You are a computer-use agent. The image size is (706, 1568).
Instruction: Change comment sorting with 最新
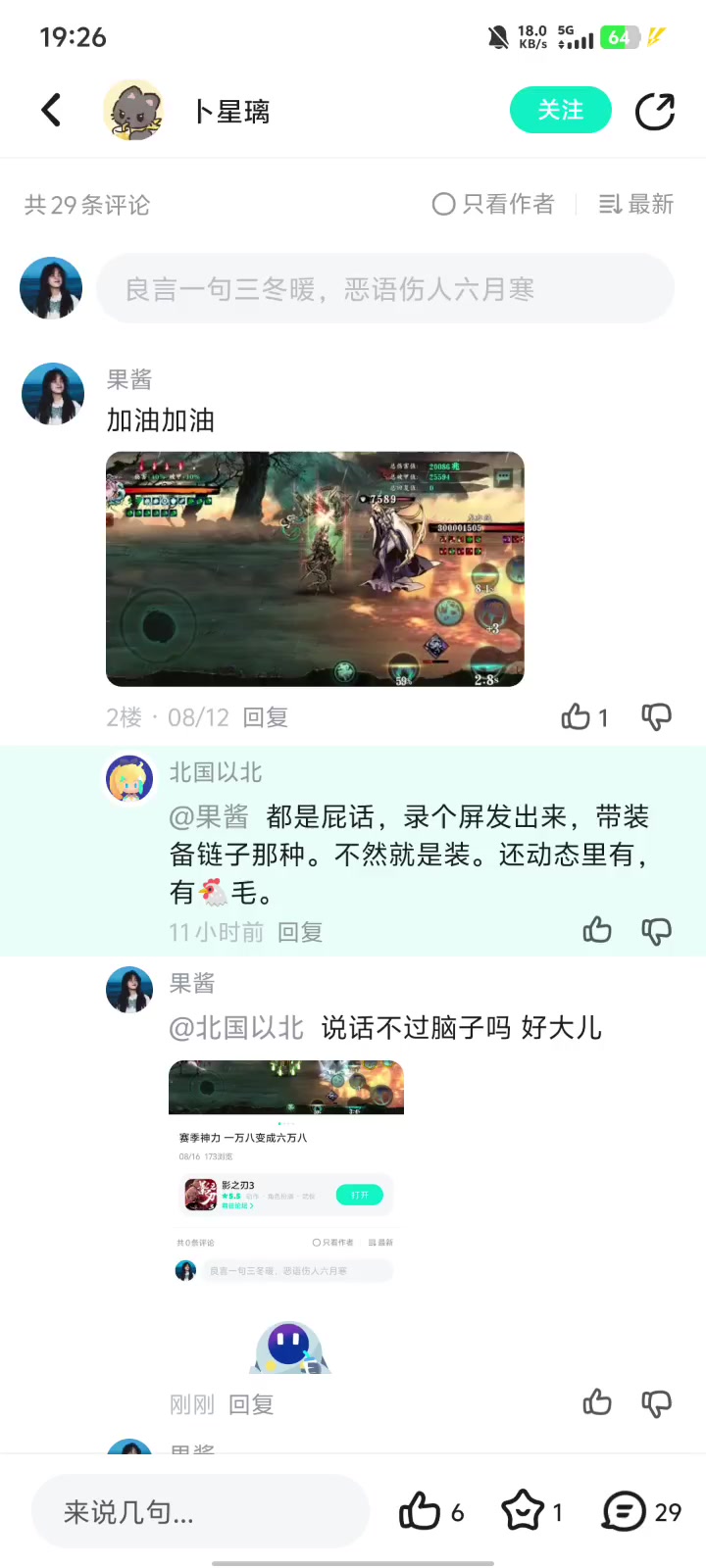point(636,204)
